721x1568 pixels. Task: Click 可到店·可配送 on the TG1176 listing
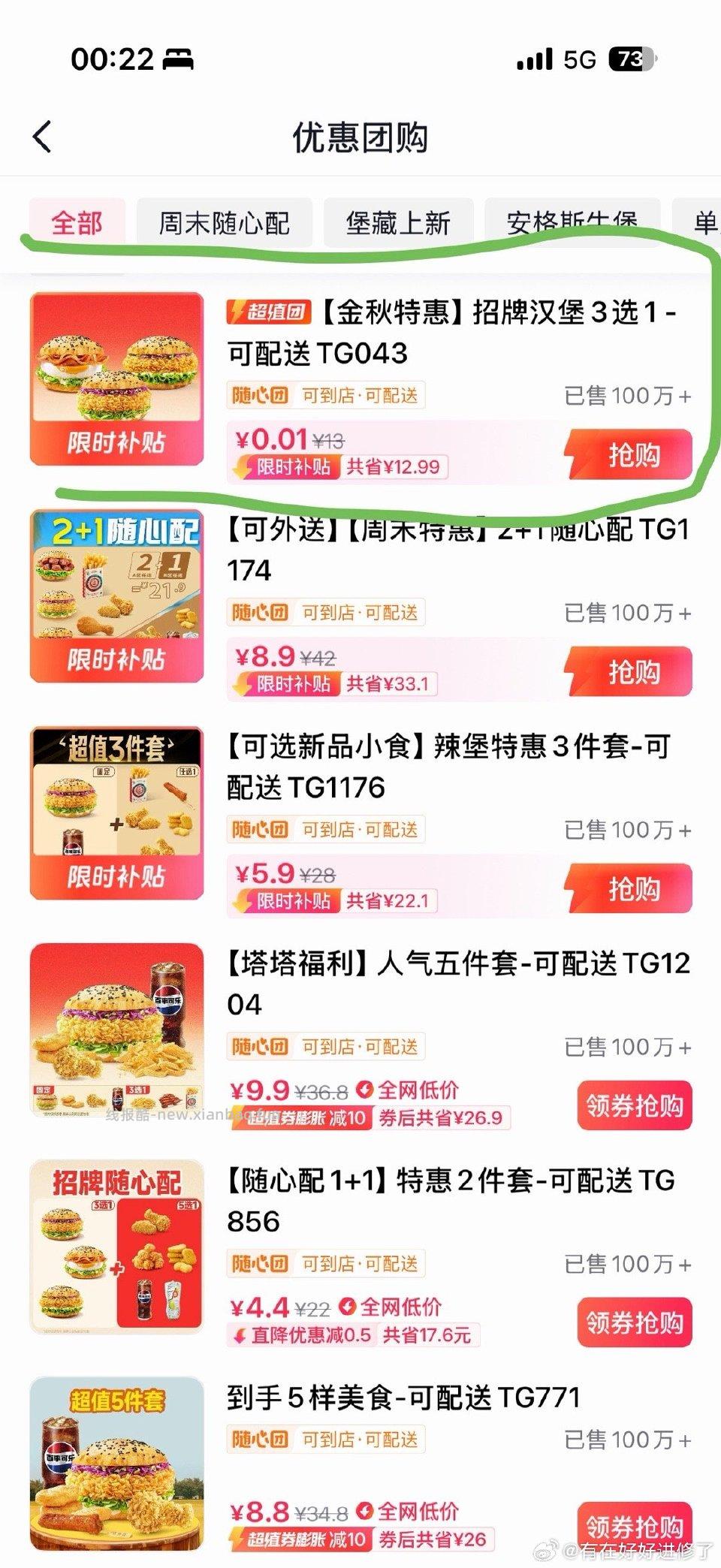(360, 829)
